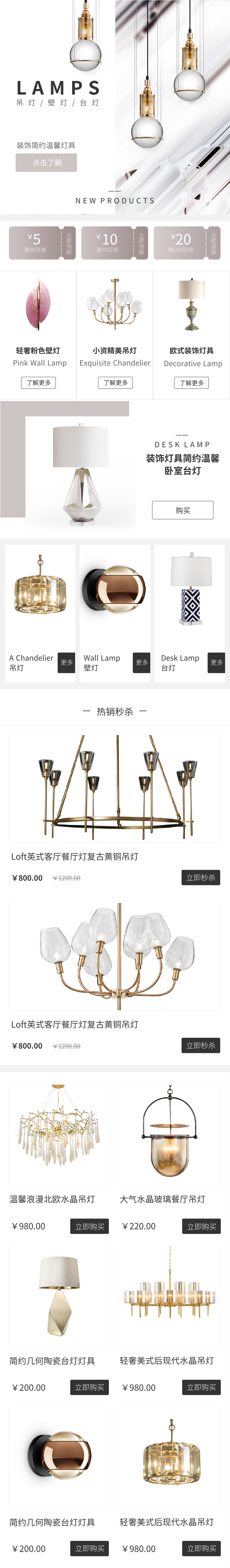Tap 立即秒杀 on the ring brass chandelier
Screen dimensions: 230x1568
tap(201, 877)
